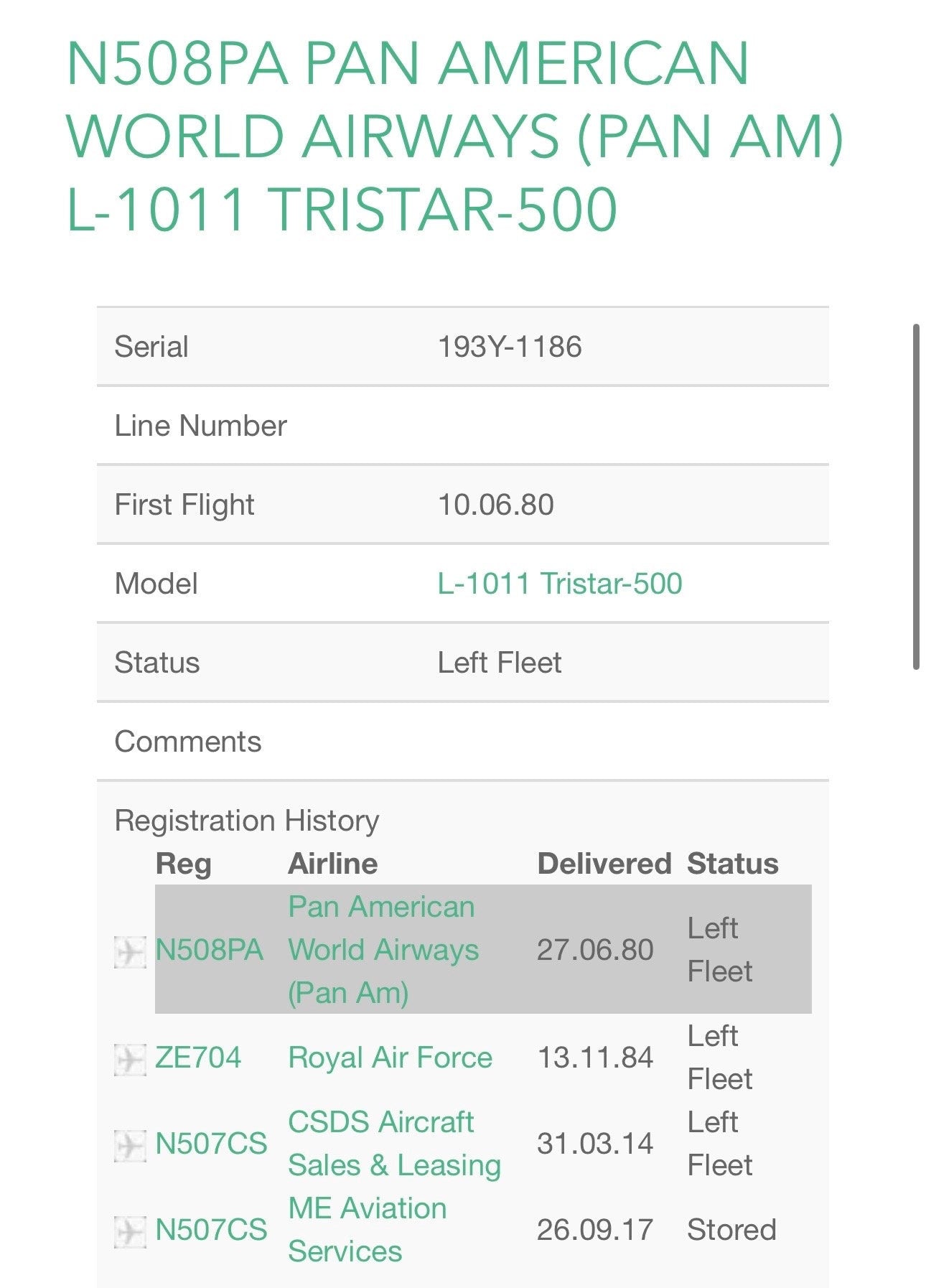Open the N507CS registration in the ME Aviation row
Image resolution: width=926 pixels, height=1288 pixels.
click(211, 1230)
